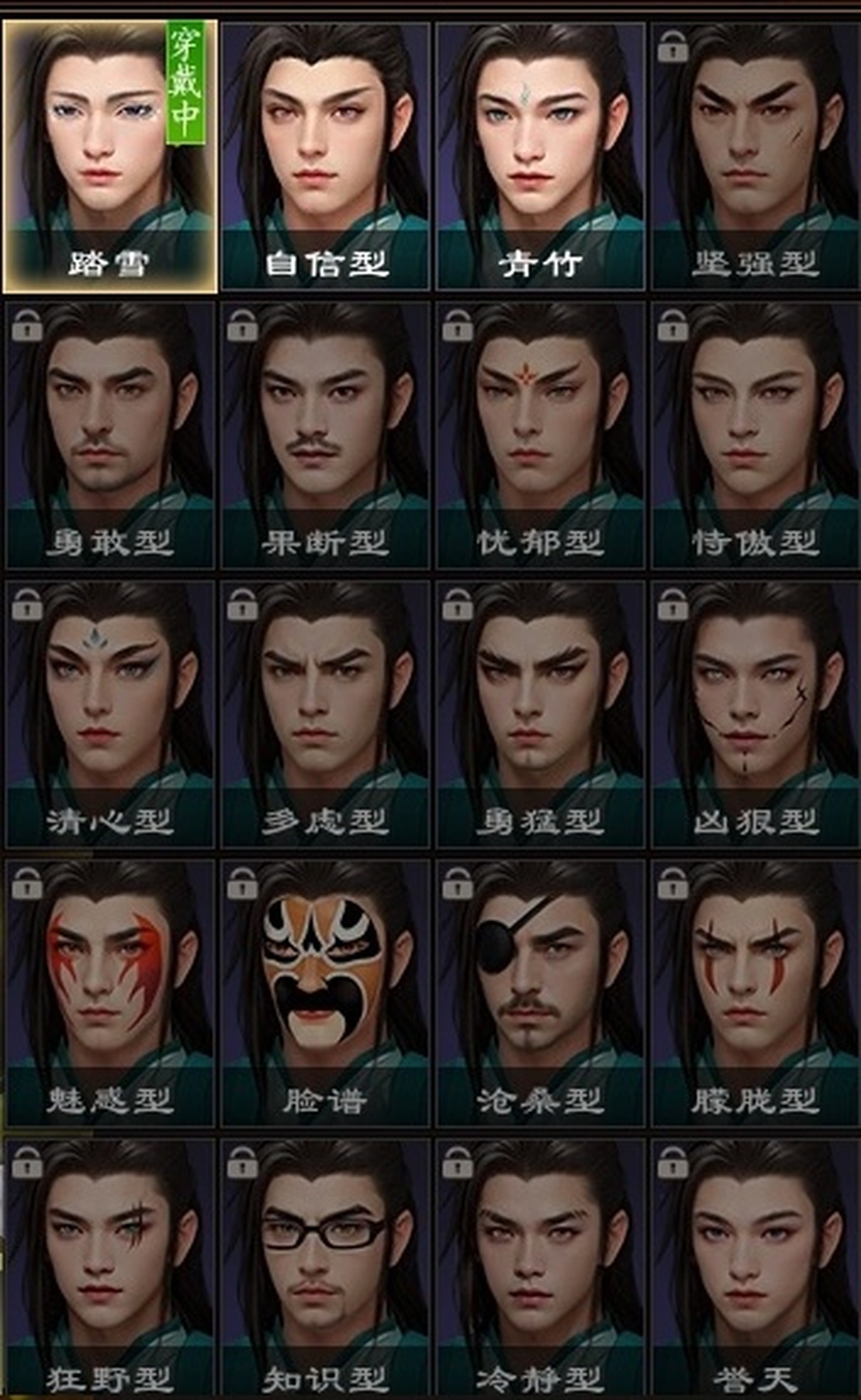861x1400 pixels.
Task: Pick the 知识型 glasses face
Action: click(325, 1269)
